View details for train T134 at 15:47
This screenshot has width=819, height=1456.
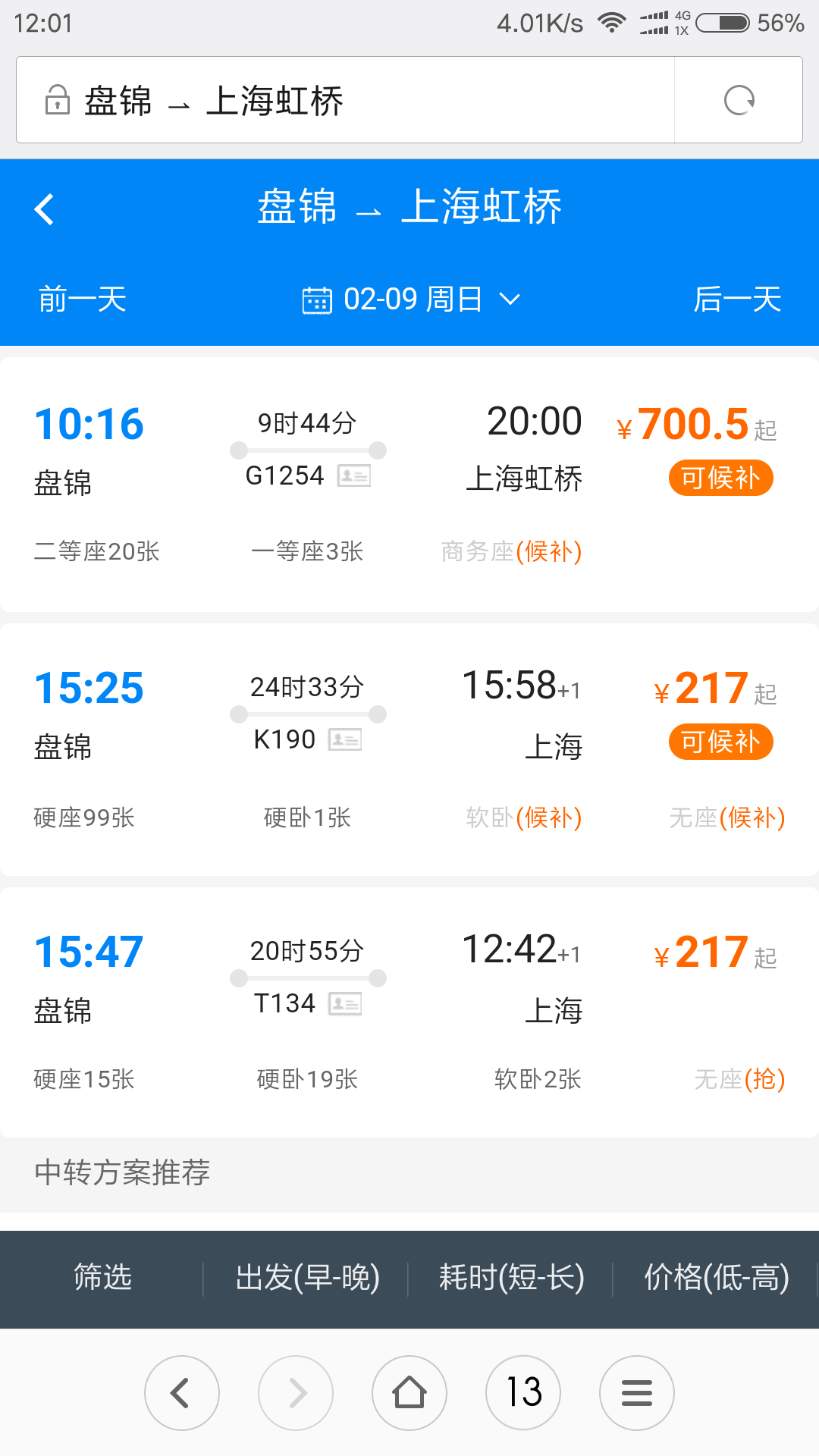409,1012
